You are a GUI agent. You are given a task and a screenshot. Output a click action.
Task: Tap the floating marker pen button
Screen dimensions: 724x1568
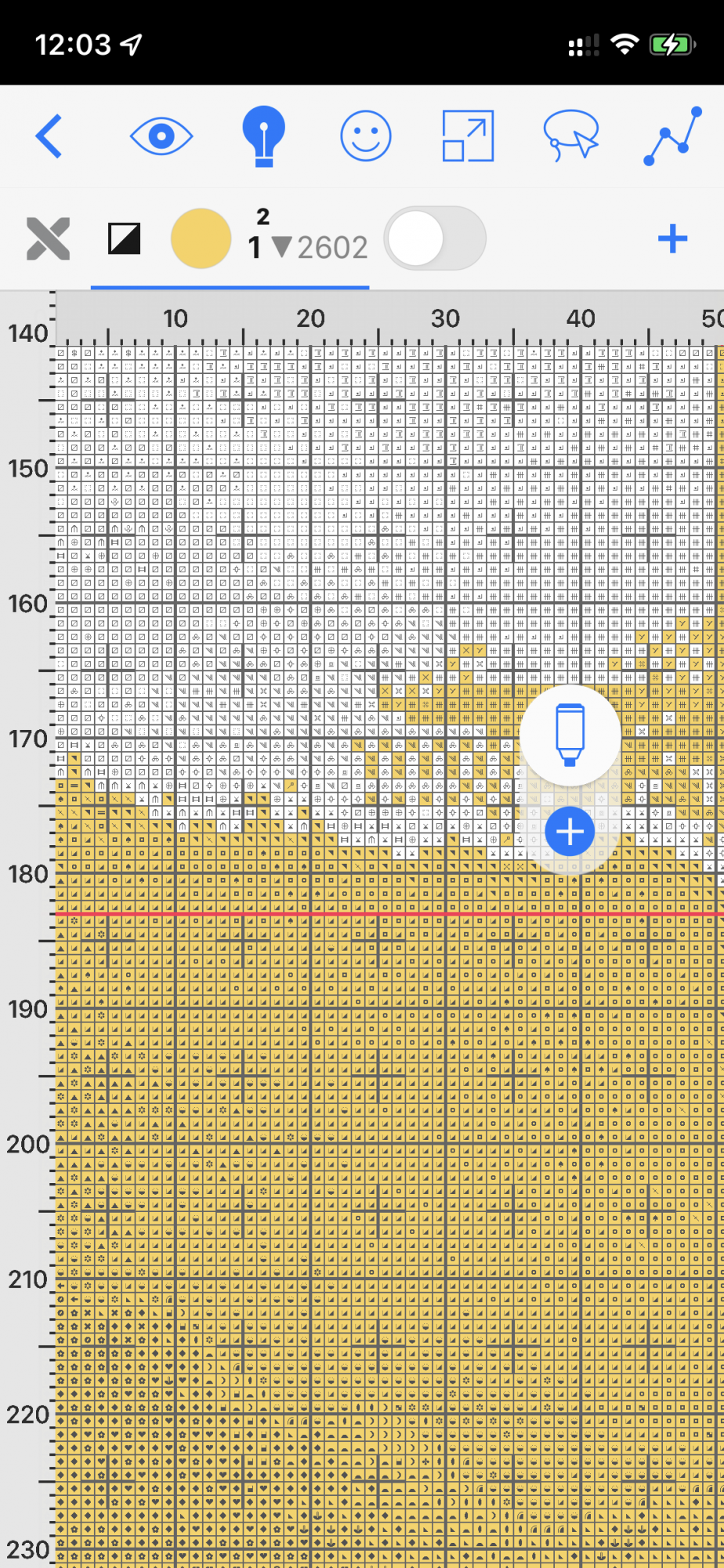click(570, 735)
